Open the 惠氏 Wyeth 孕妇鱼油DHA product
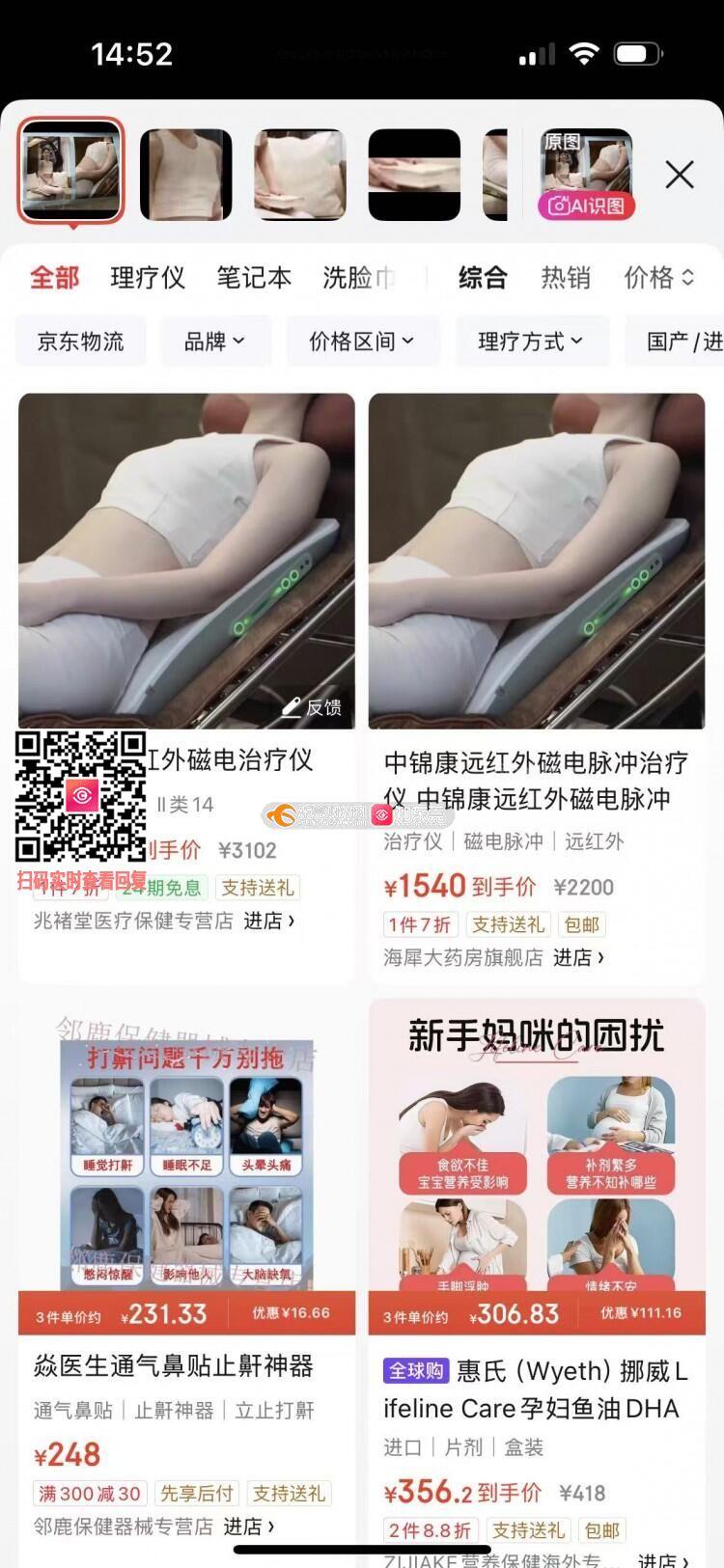Screen dimensions: 724x1568 click(536, 1389)
